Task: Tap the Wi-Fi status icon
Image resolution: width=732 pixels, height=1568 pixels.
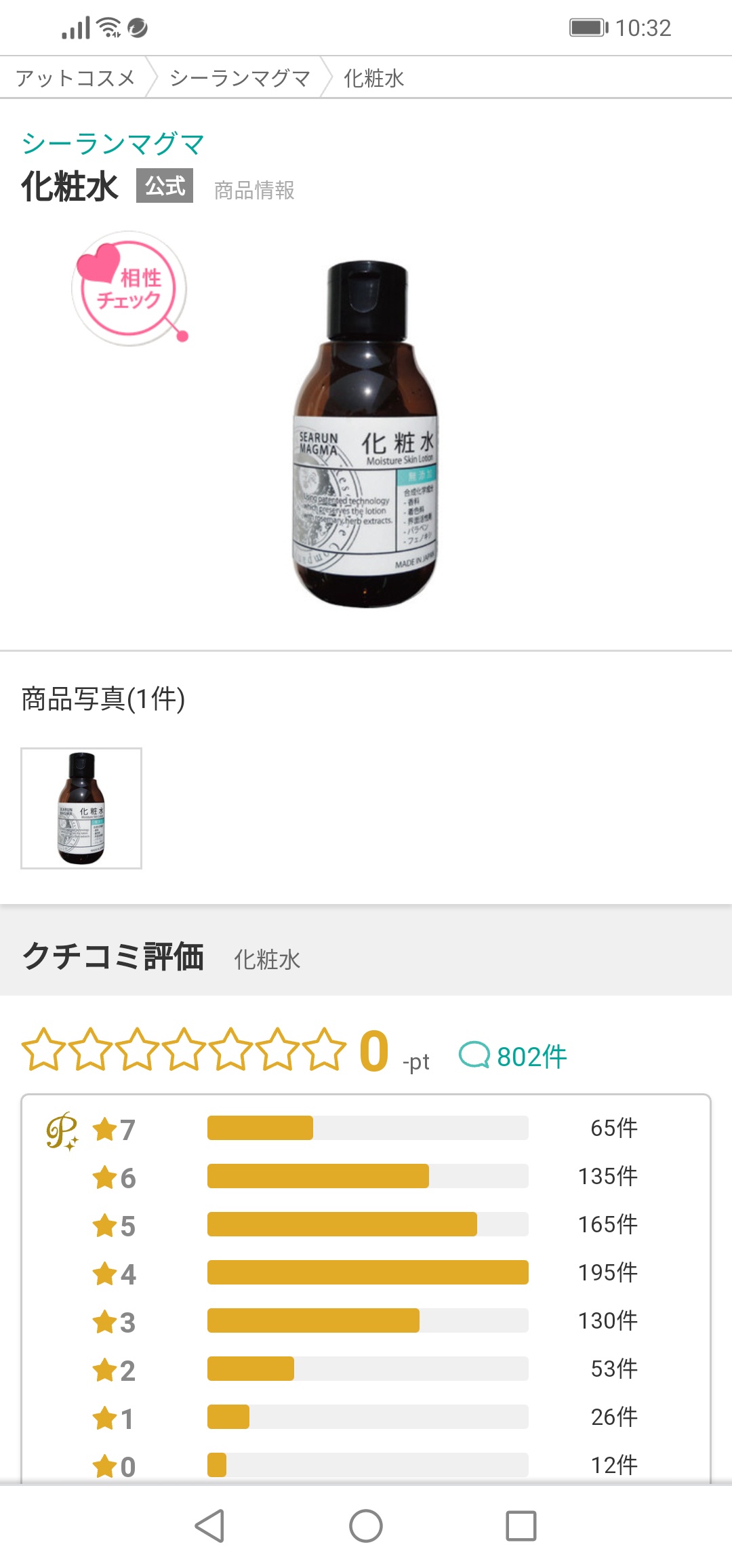Action: (108, 26)
